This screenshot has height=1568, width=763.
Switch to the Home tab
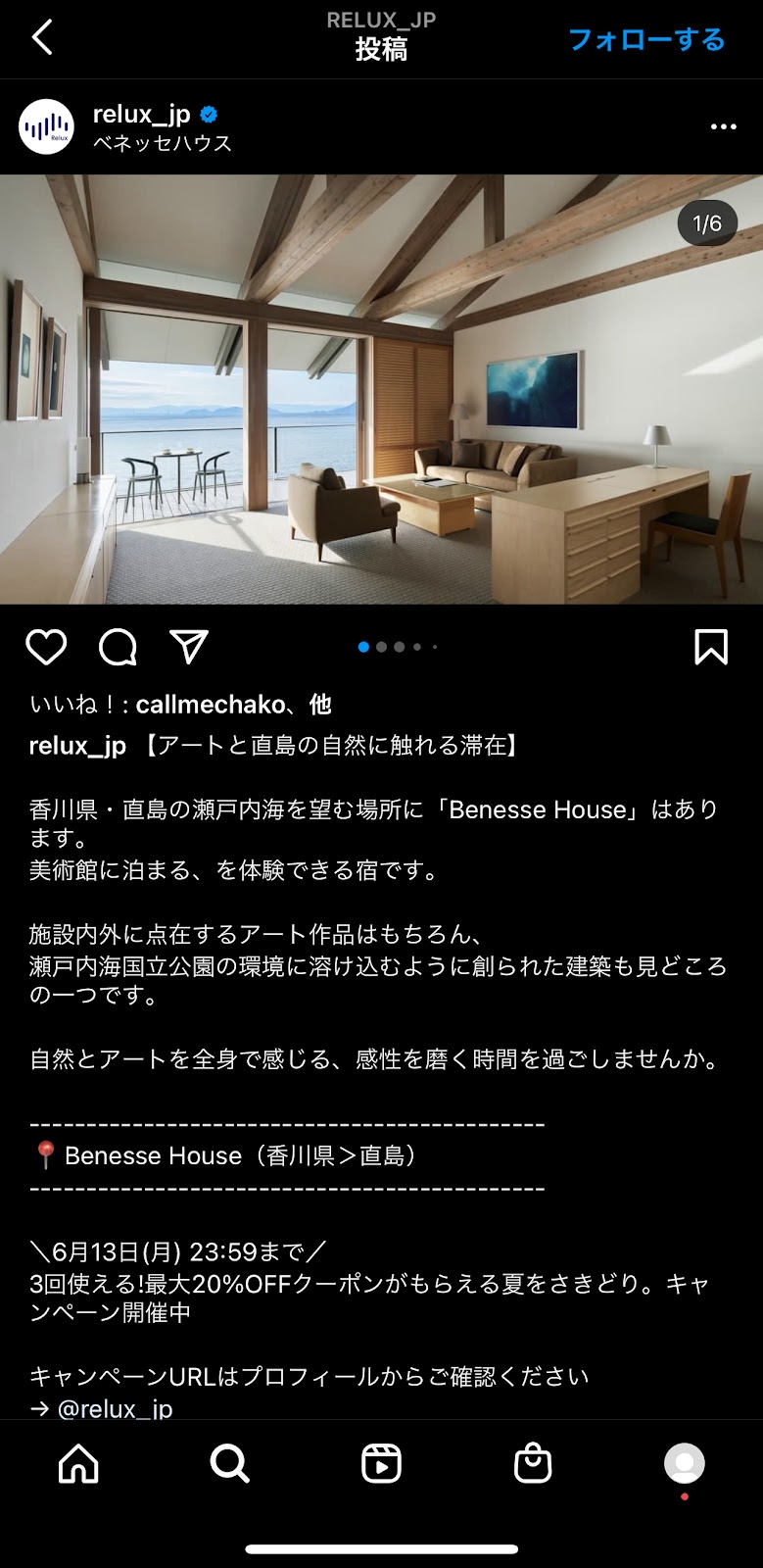click(x=78, y=1464)
